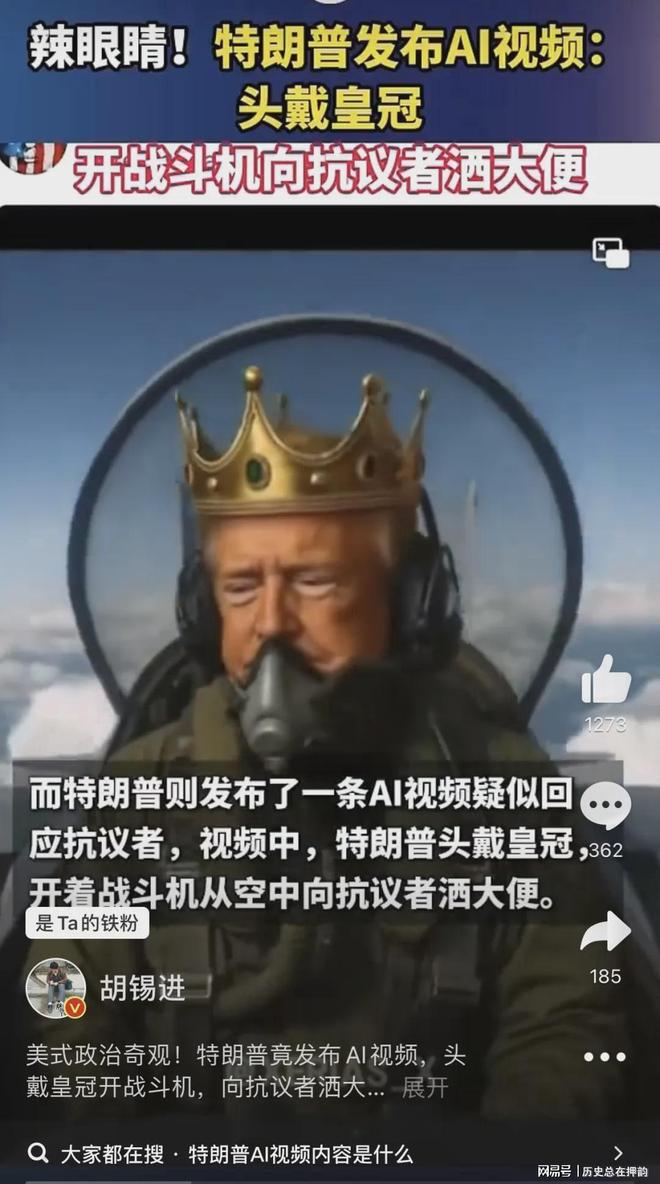Open the comments on this video
Image resolution: width=660 pixels, height=1184 pixels.
(x=606, y=806)
